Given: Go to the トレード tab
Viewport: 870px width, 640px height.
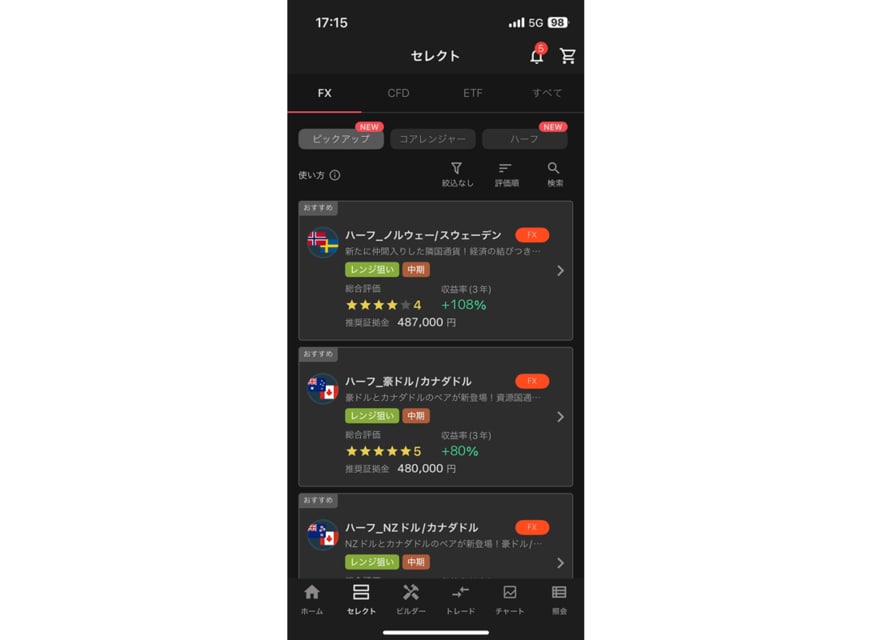Looking at the screenshot, I should tap(460, 598).
